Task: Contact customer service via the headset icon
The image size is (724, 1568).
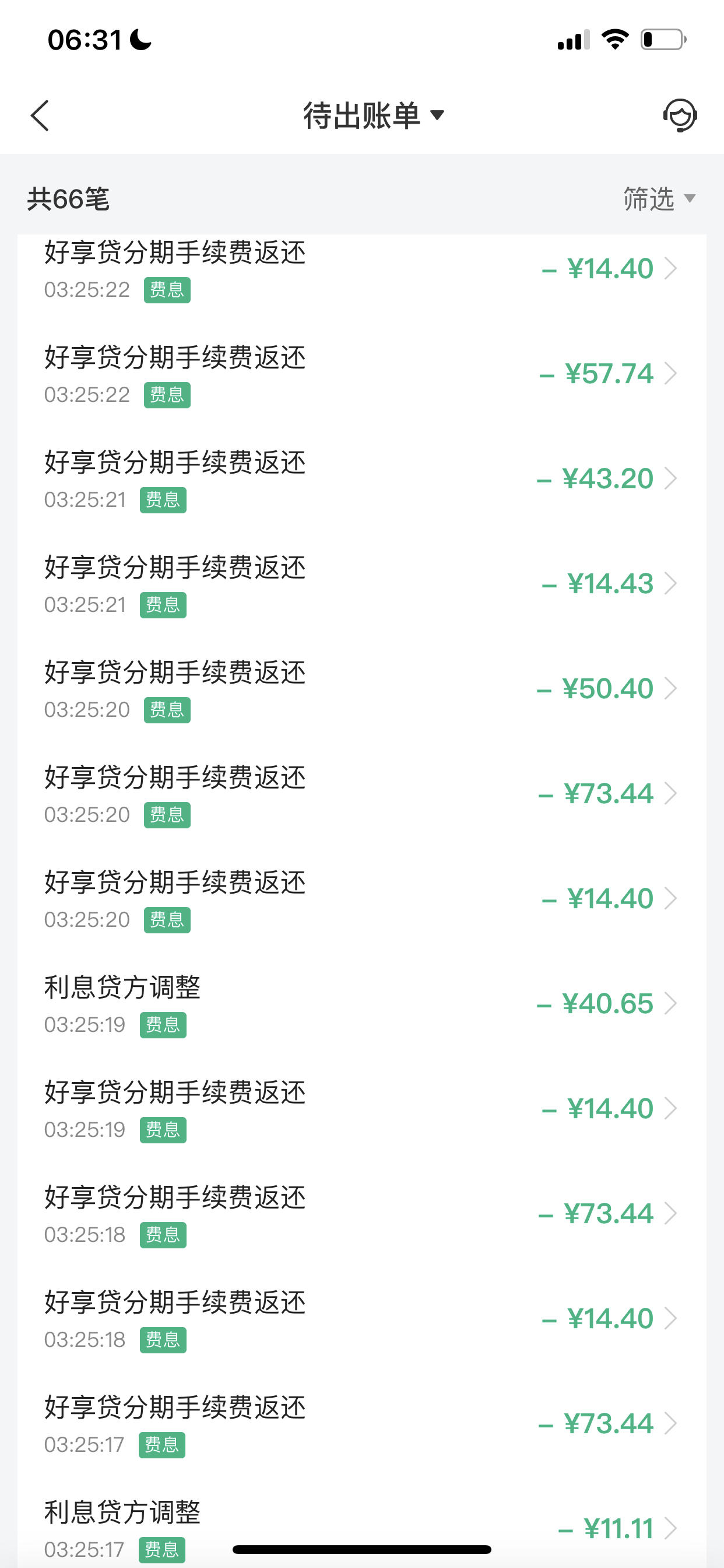Action: (680, 115)
